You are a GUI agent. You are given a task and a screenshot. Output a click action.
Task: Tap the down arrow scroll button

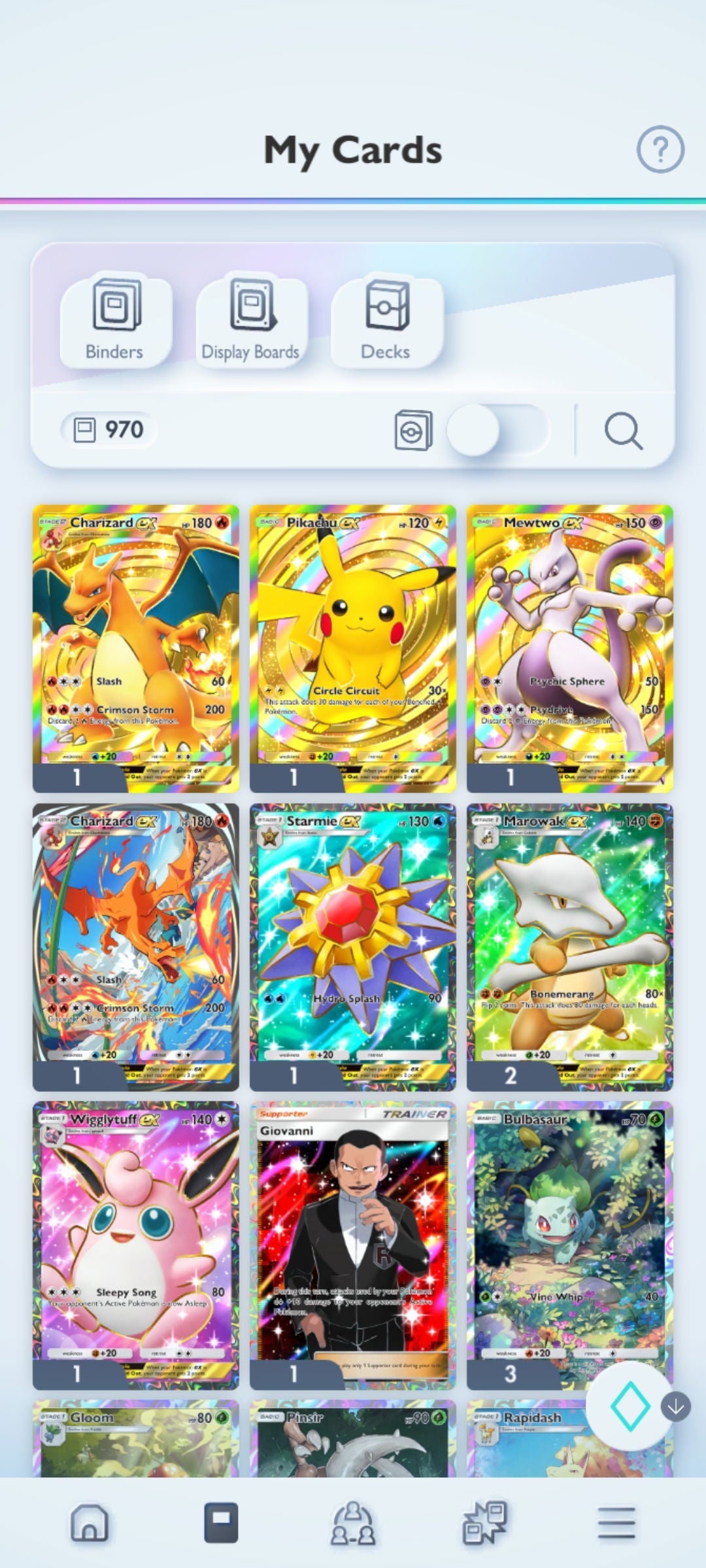pos(676,1407)
